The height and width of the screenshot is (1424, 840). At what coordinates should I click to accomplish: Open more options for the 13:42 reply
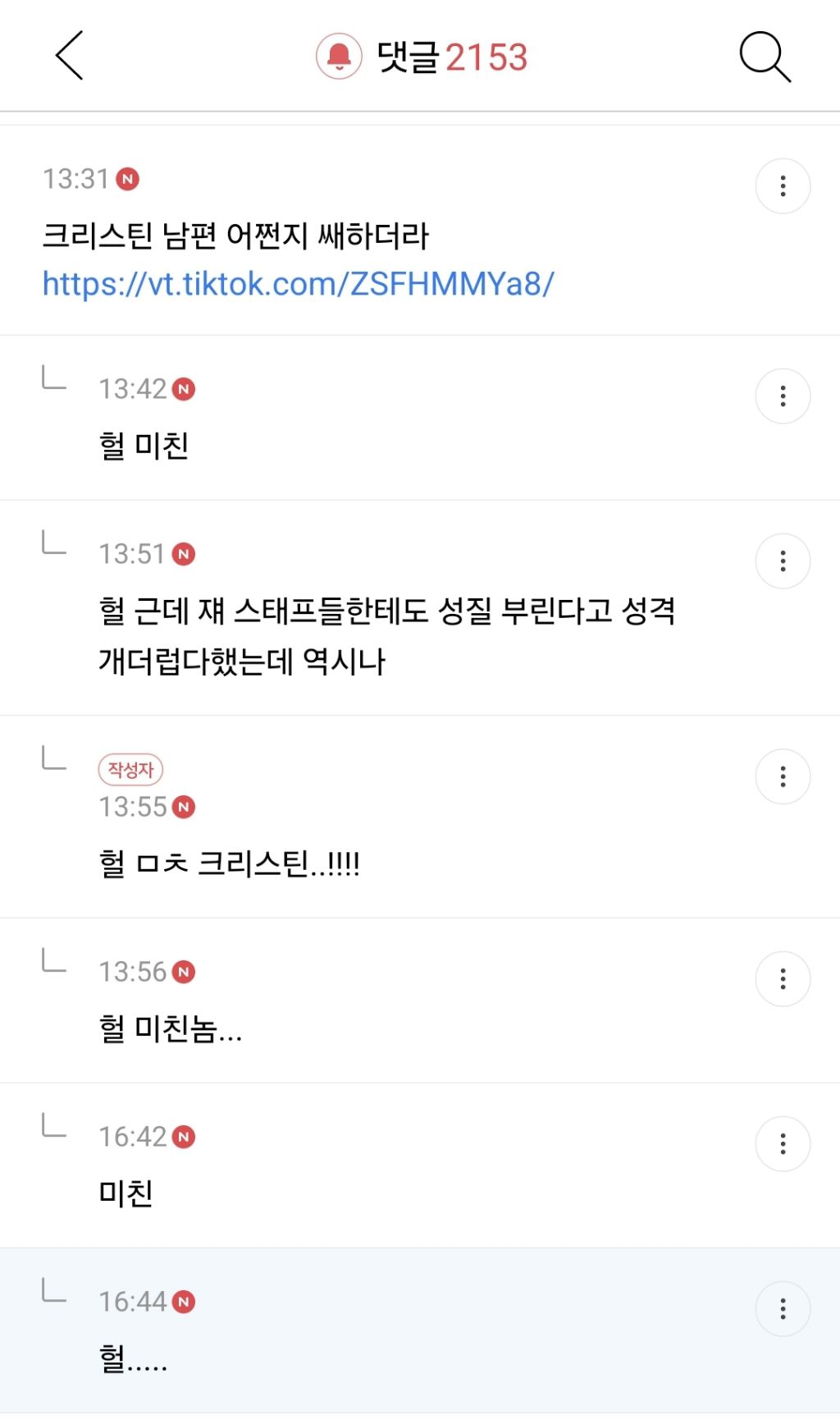(x=783, y=396)
